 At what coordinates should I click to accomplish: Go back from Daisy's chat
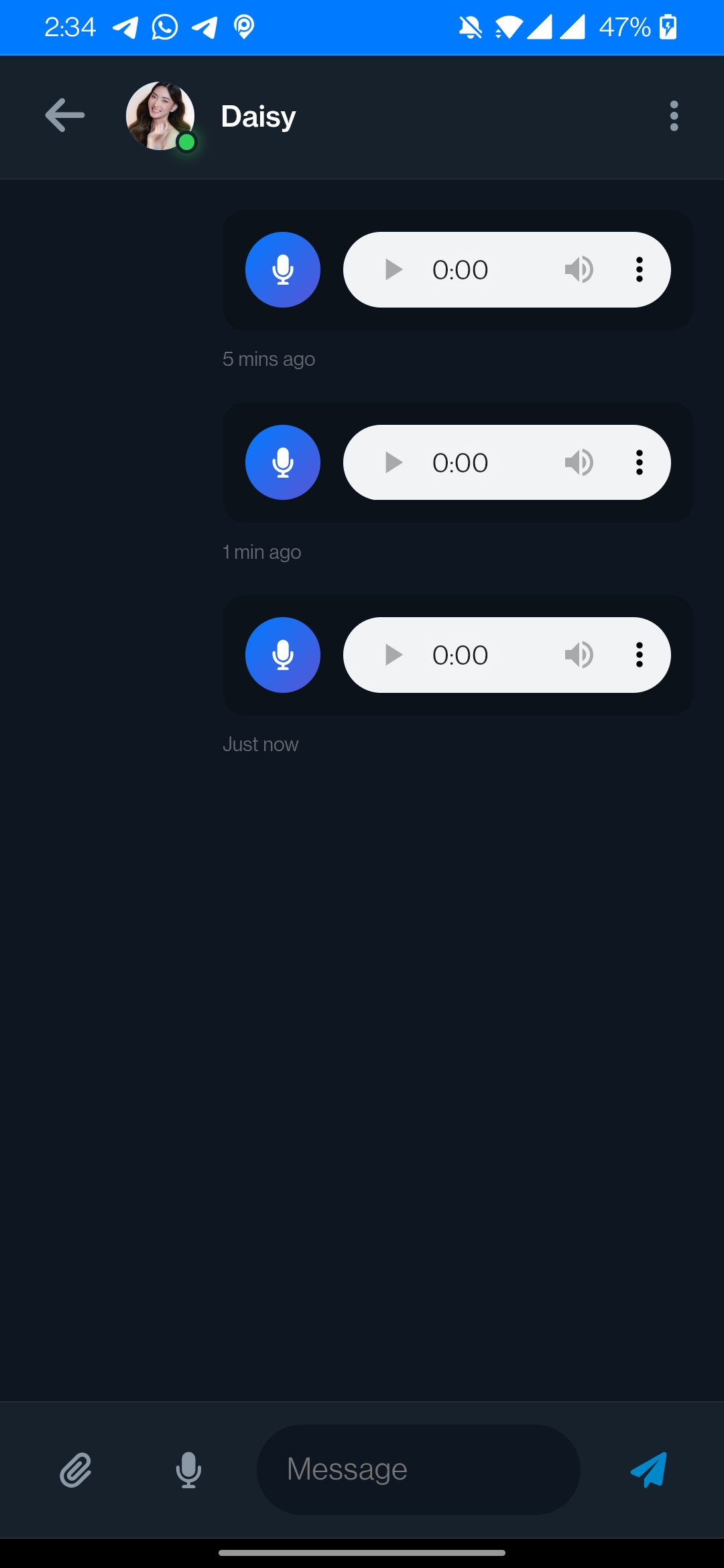tap(64, 116)
